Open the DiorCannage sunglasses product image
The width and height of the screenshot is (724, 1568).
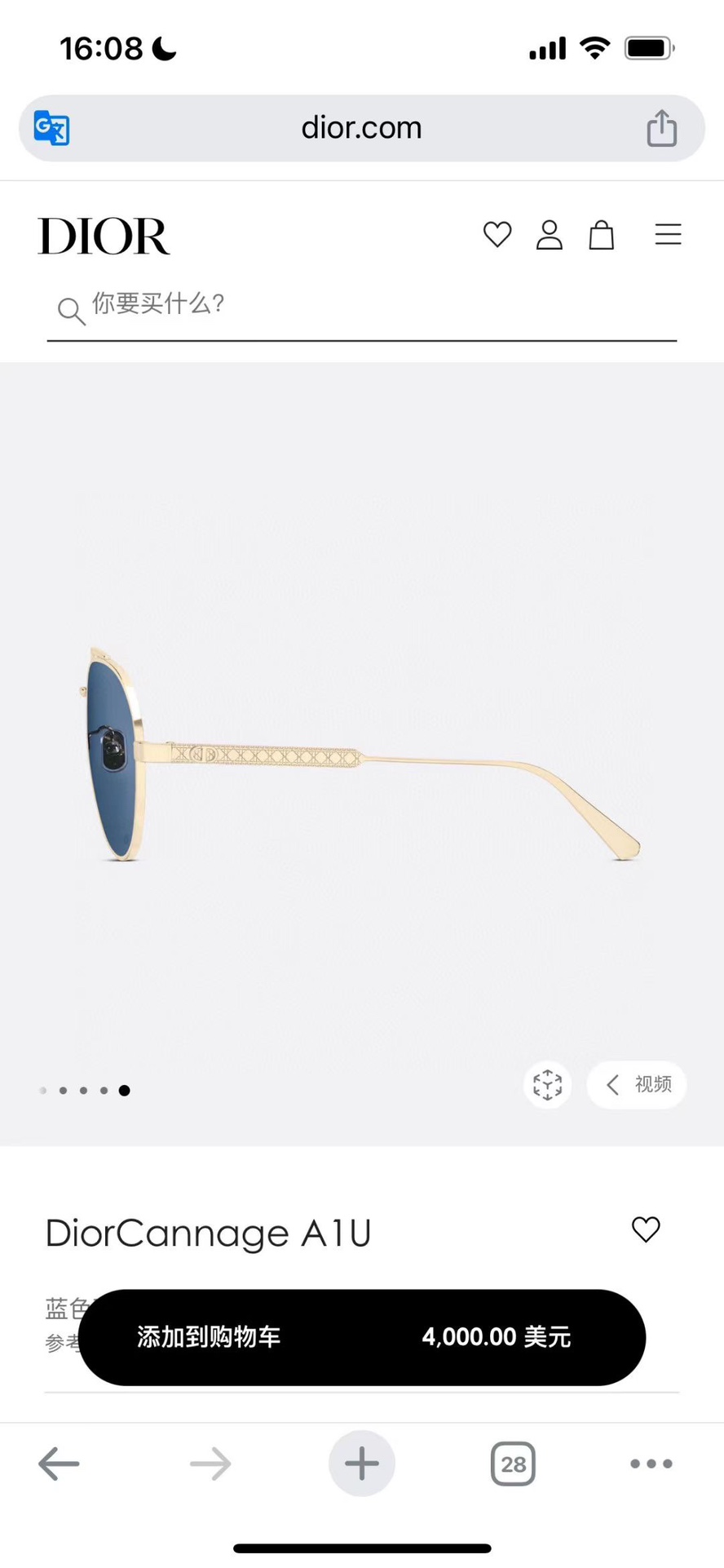pyautogui.click(x=362, y=754)
